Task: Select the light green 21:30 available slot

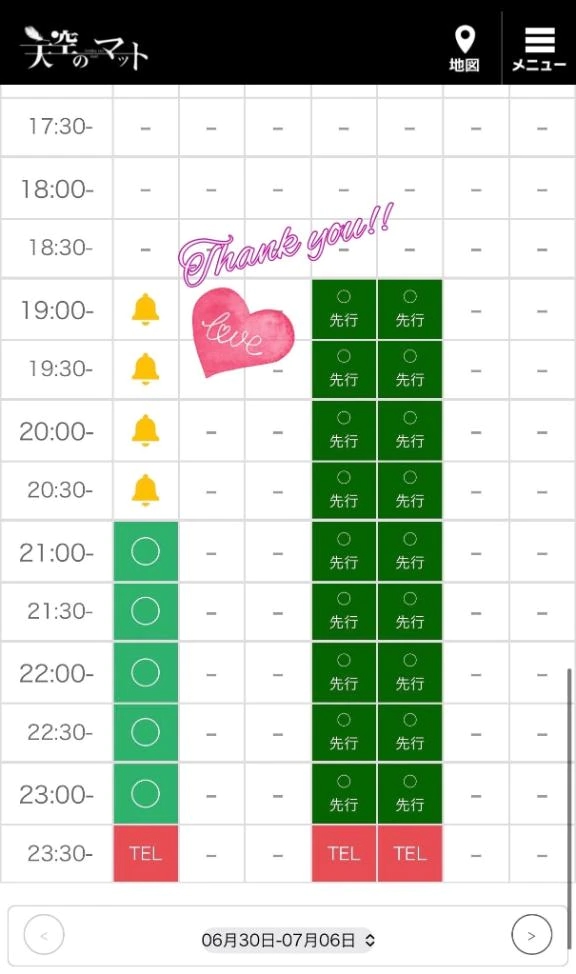Action: (x=146, y=612)
